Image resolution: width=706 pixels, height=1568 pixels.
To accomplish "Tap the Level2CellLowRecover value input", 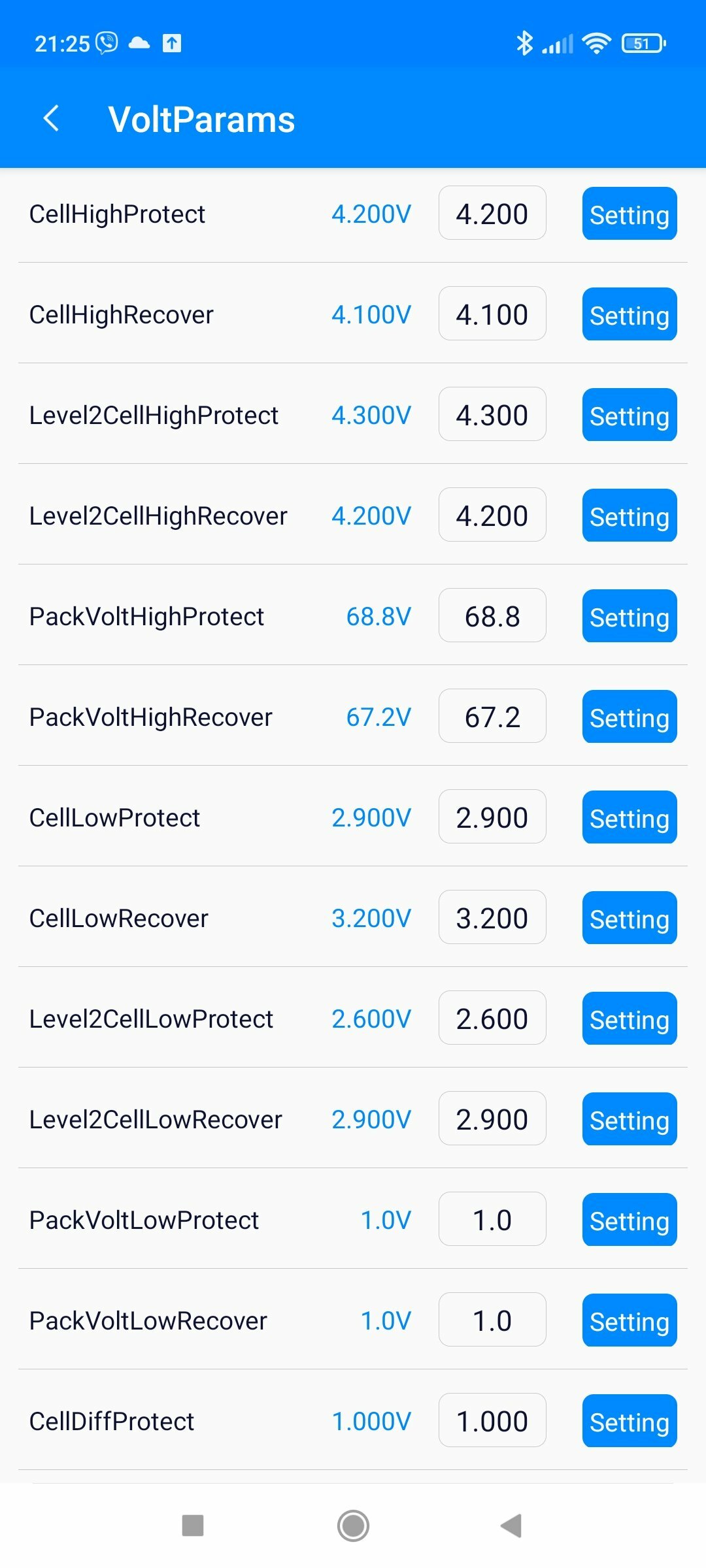I will [x=492, y=1119].
